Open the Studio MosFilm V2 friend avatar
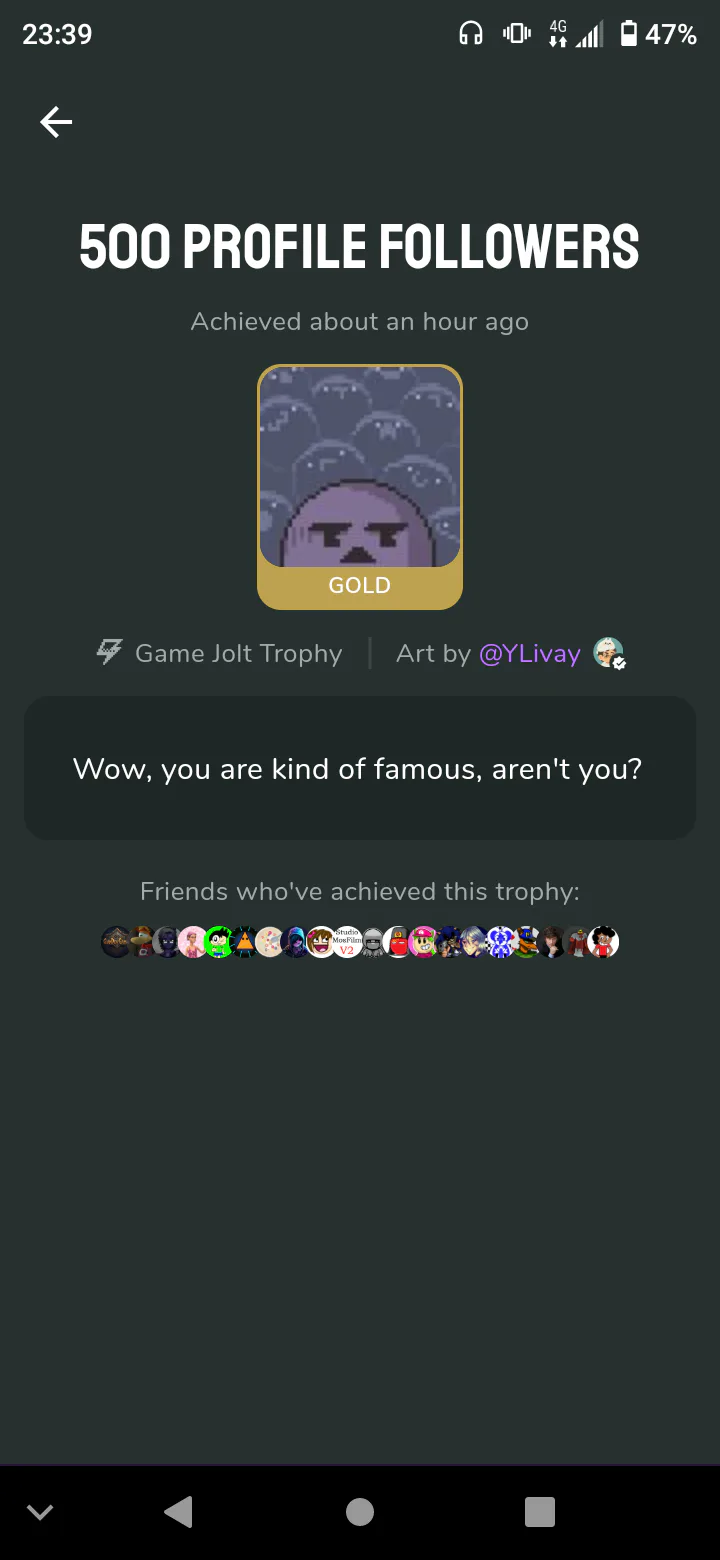Viewport: 720px width, 1560px height. [x=347, y=942]
